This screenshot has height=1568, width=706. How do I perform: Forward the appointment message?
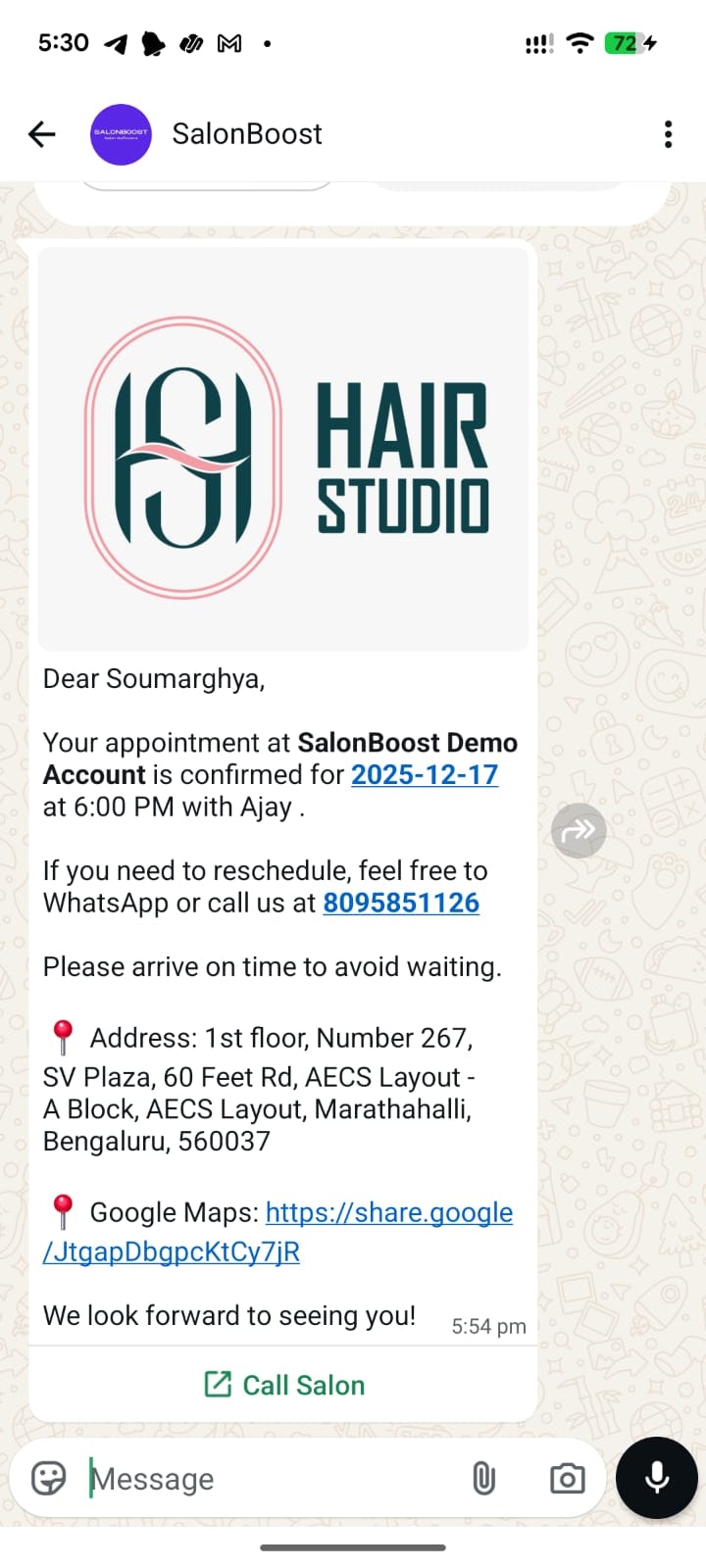tap(579, 831)
